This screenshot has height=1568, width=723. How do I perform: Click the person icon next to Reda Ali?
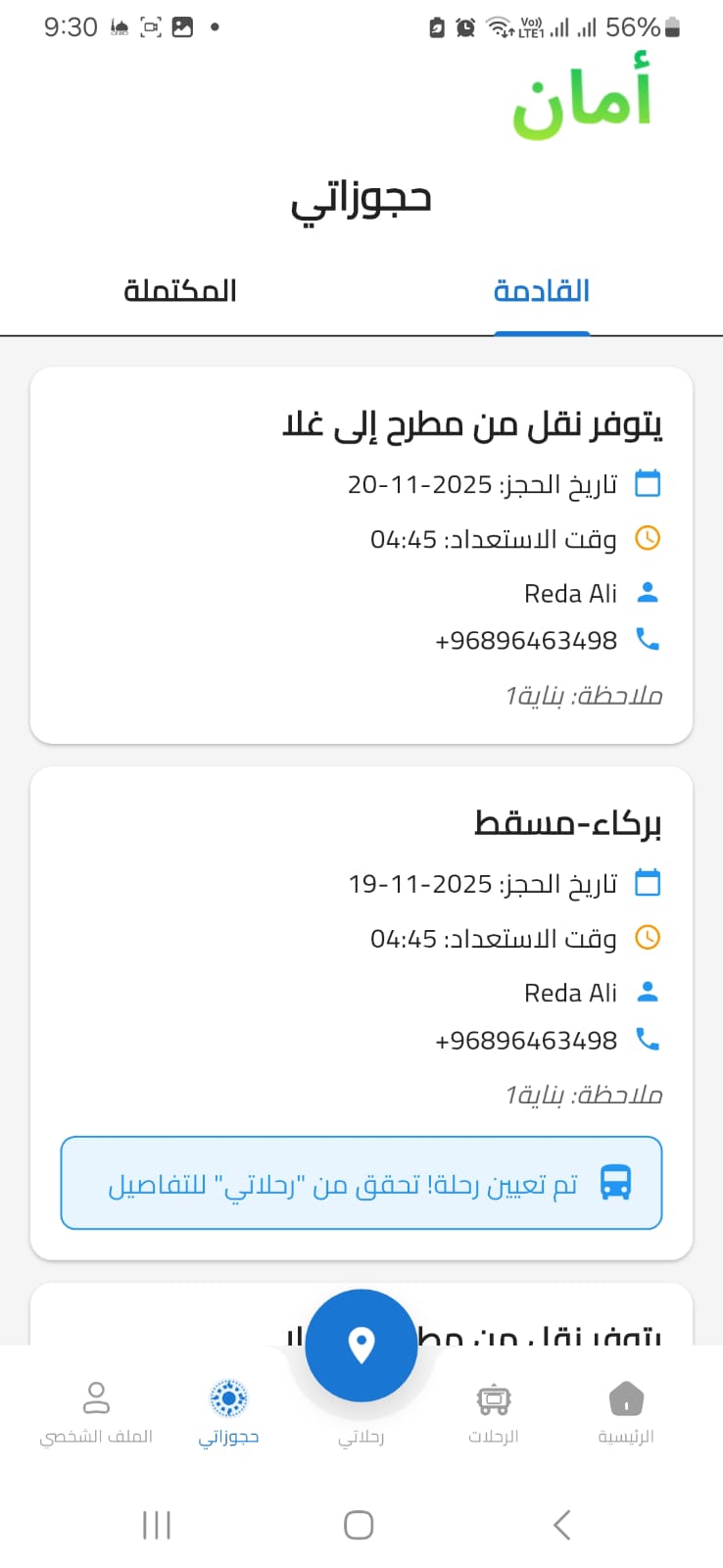tap(649, 593)
